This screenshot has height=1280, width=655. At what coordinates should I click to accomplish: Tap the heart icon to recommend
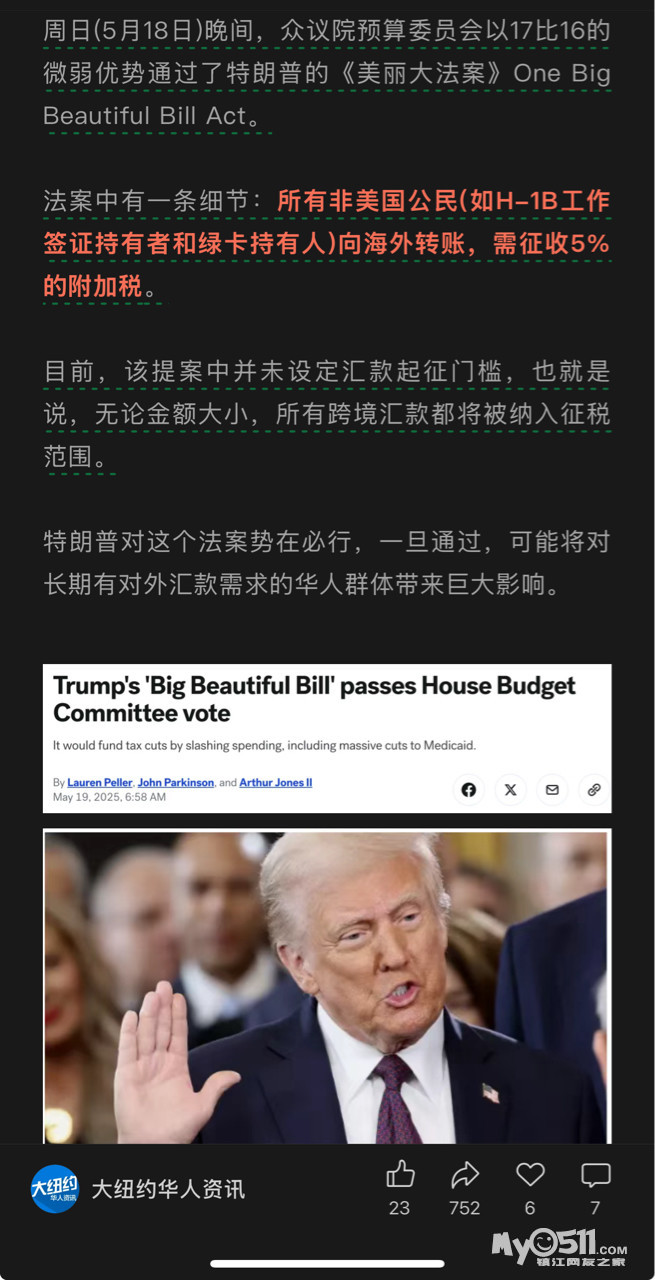[530, 1174]
